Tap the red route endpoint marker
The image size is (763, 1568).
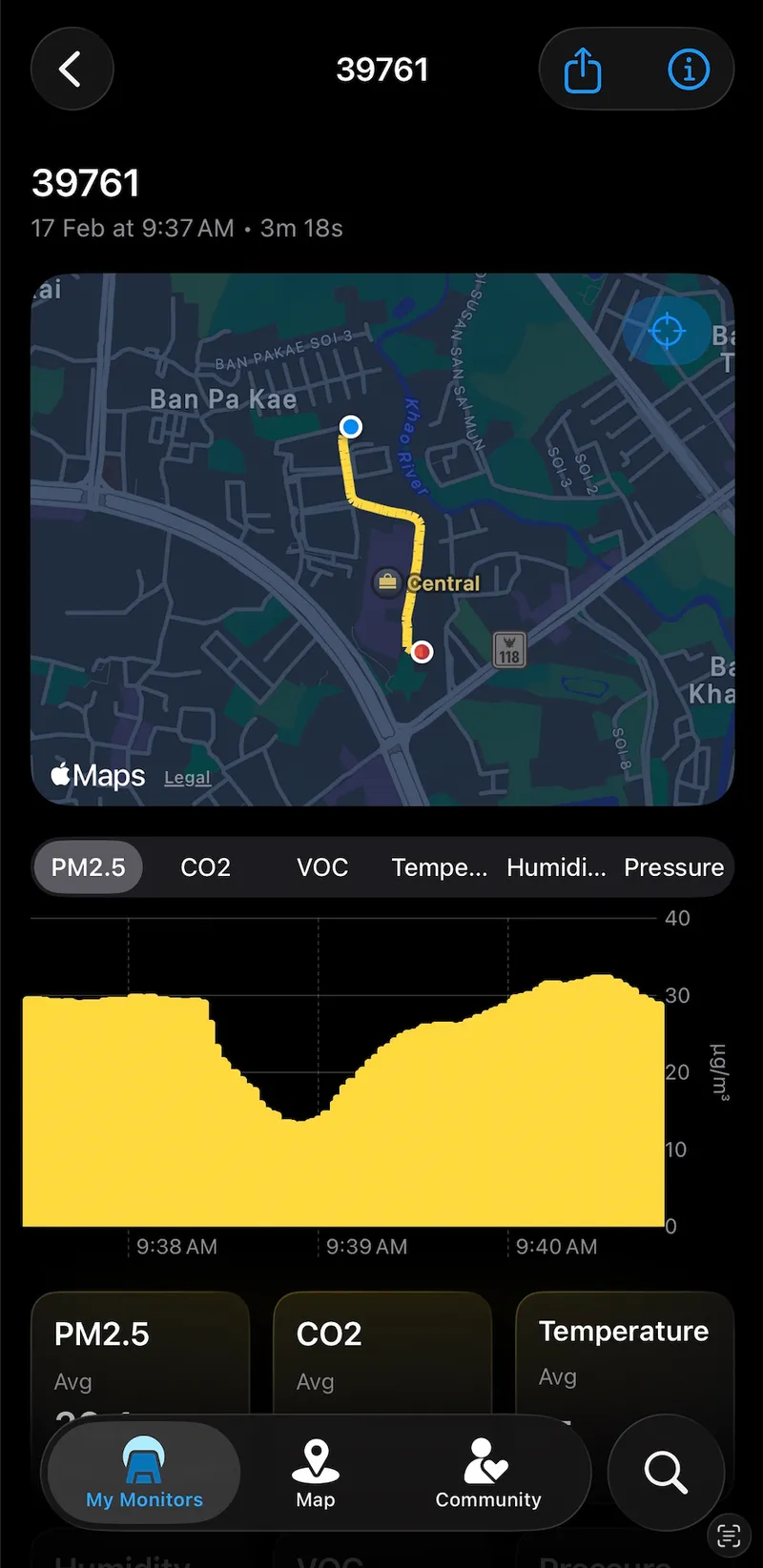pos(422,651)
